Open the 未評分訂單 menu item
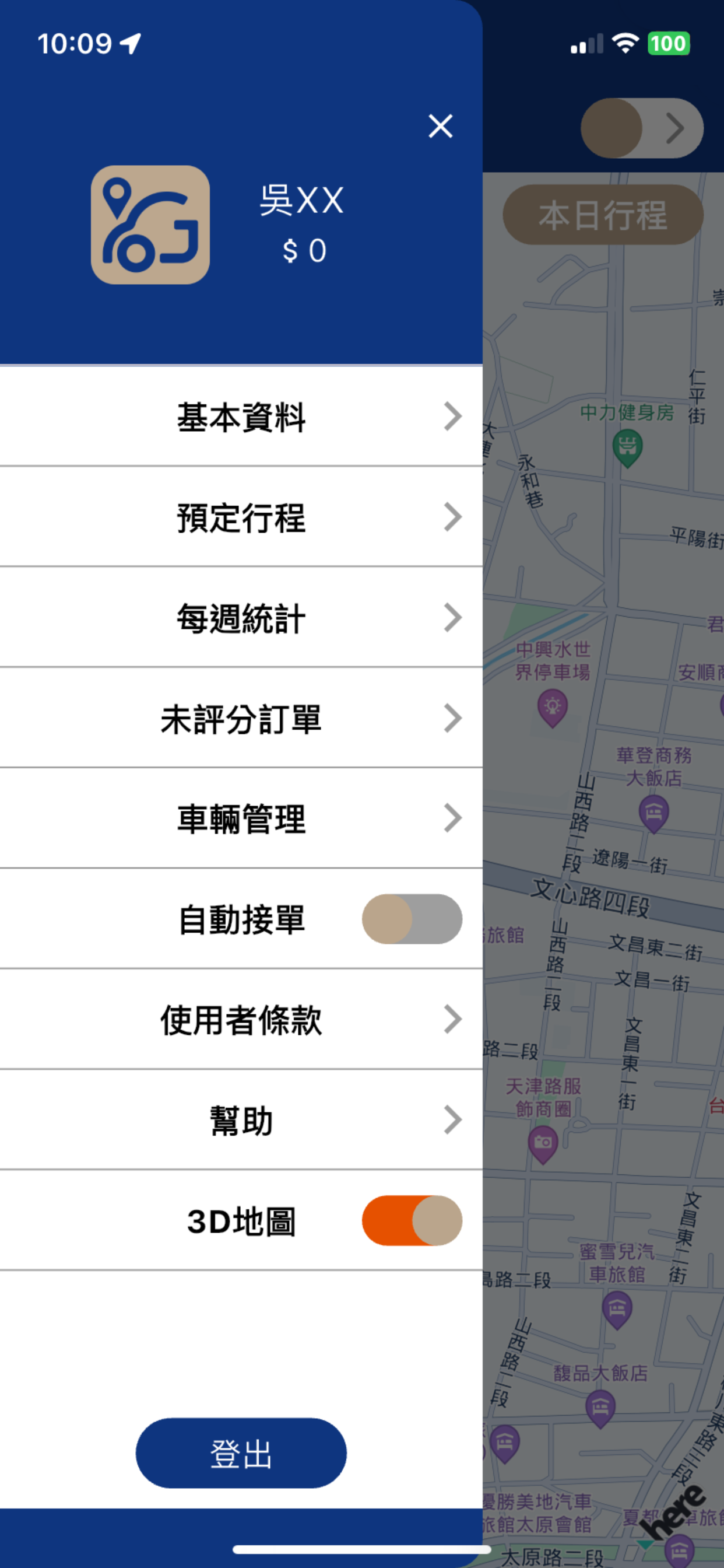Image resolution: width=724 pixels, height=1568 pixels. 453,718
